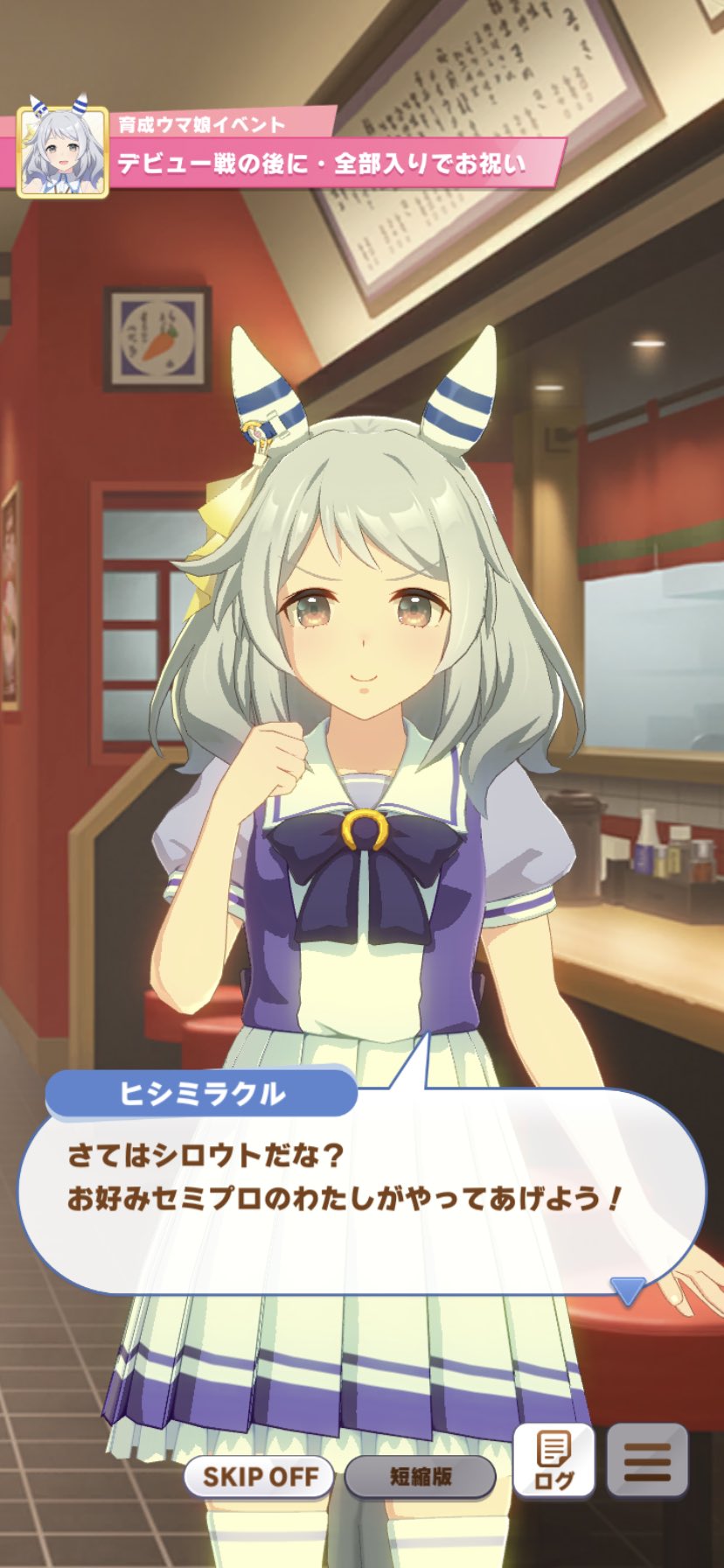Open the hamburger menu
724x1568 pixels.
coord(647,1460)
